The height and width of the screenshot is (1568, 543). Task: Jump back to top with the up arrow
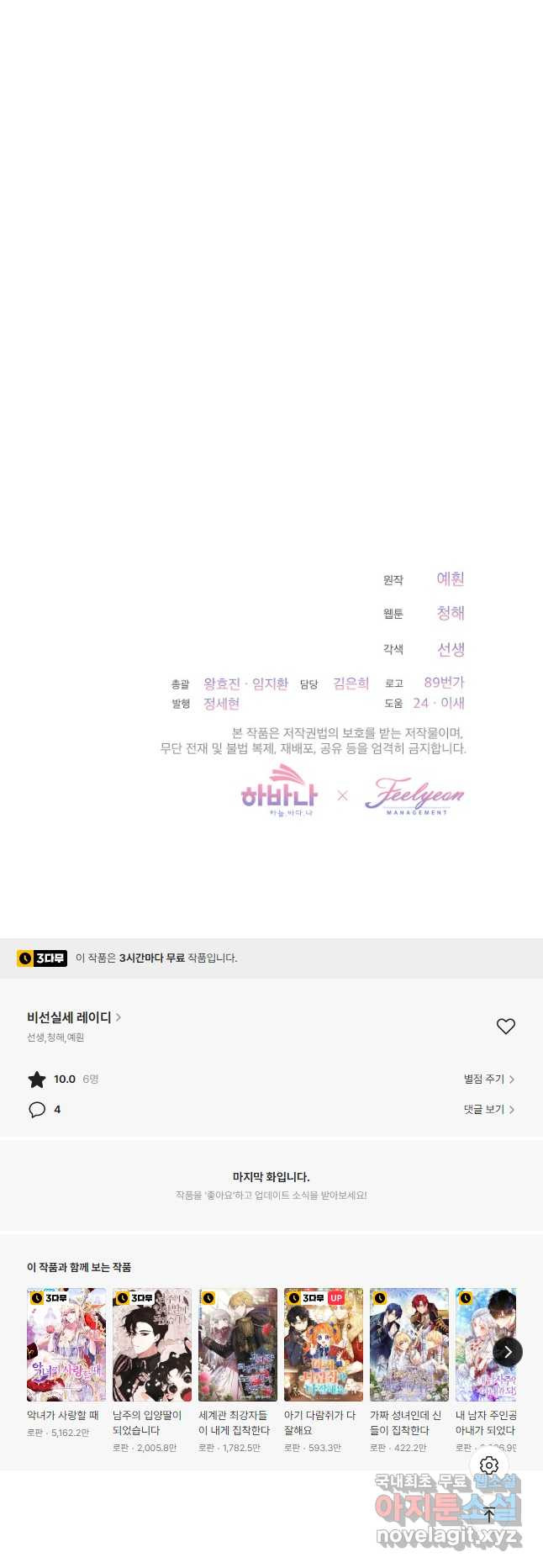pos(489,1515)
